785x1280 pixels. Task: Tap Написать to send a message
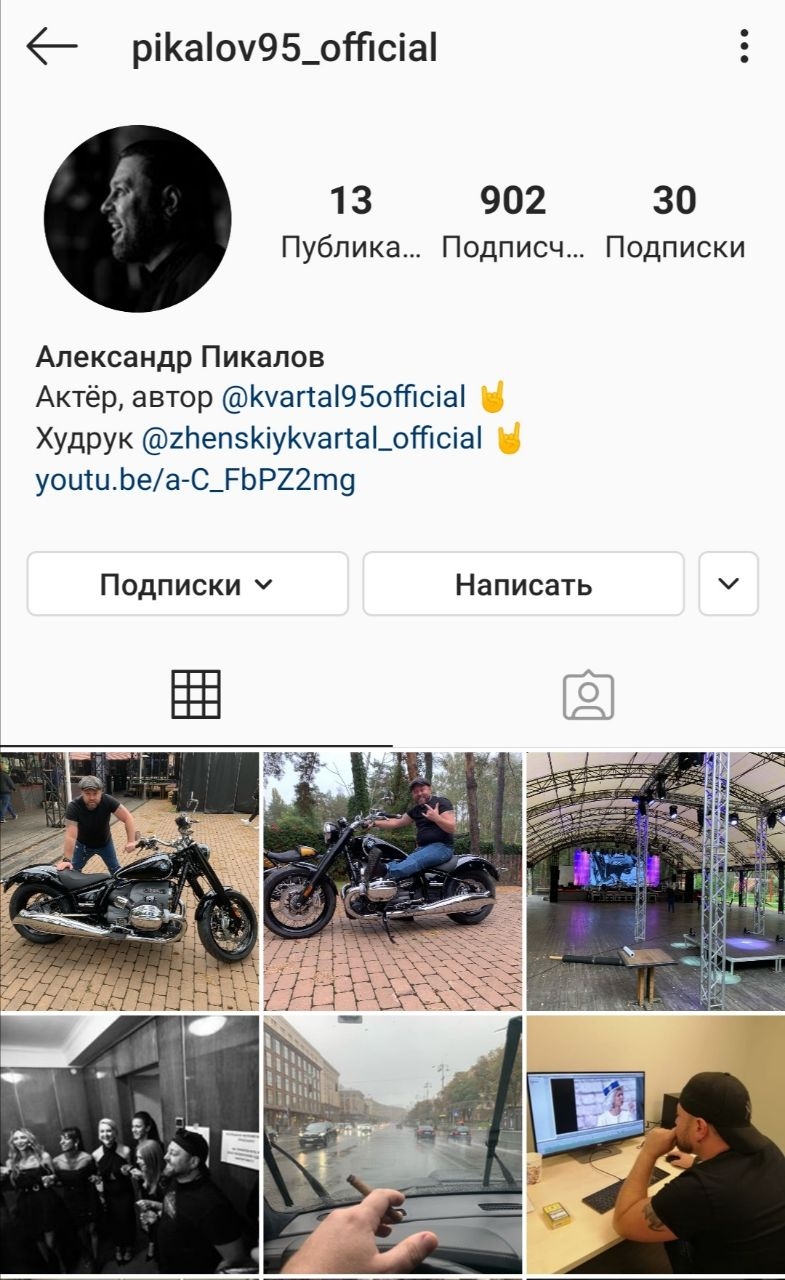click(523, 584)
